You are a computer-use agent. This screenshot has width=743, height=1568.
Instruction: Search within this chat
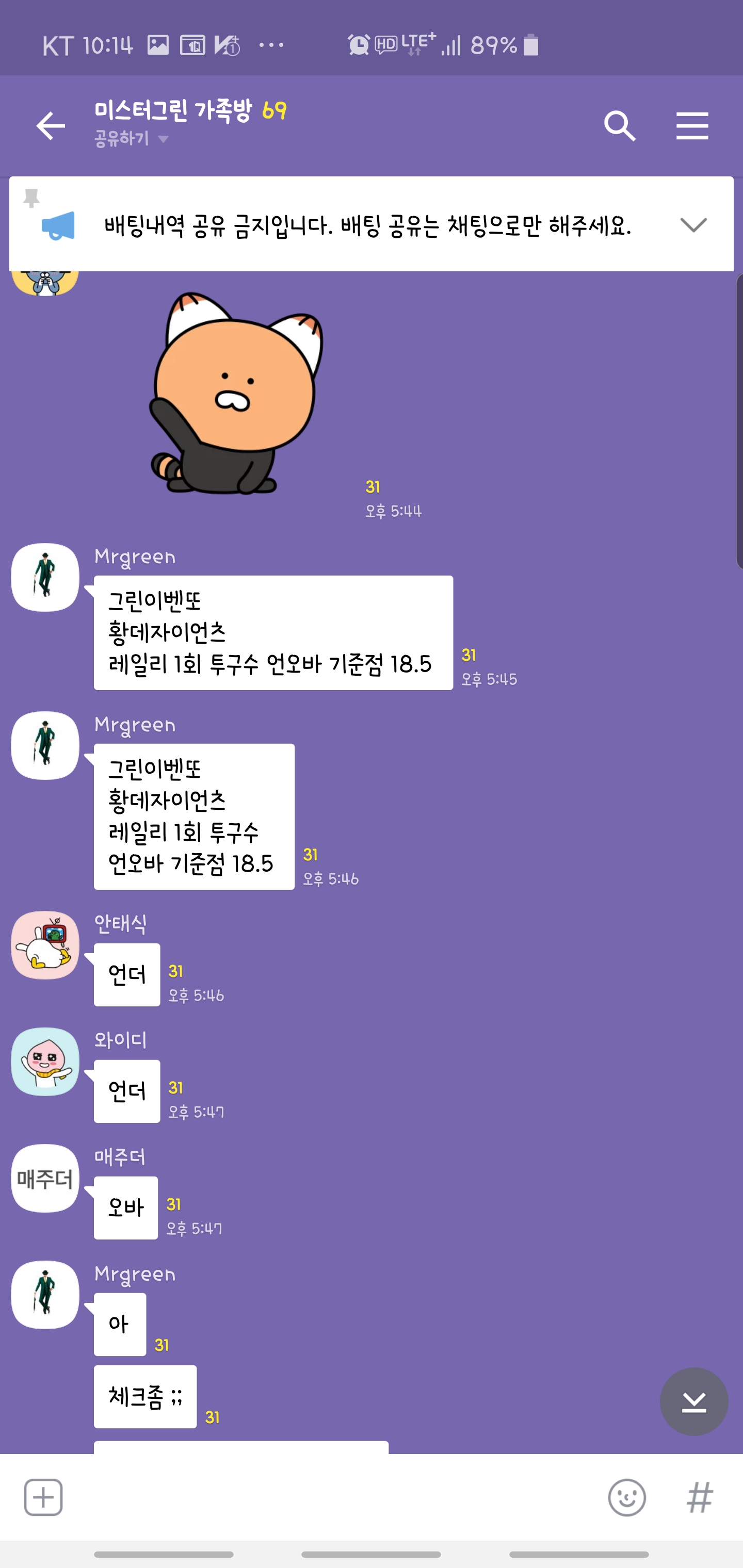pyautogui.click(x=619, y=126)
